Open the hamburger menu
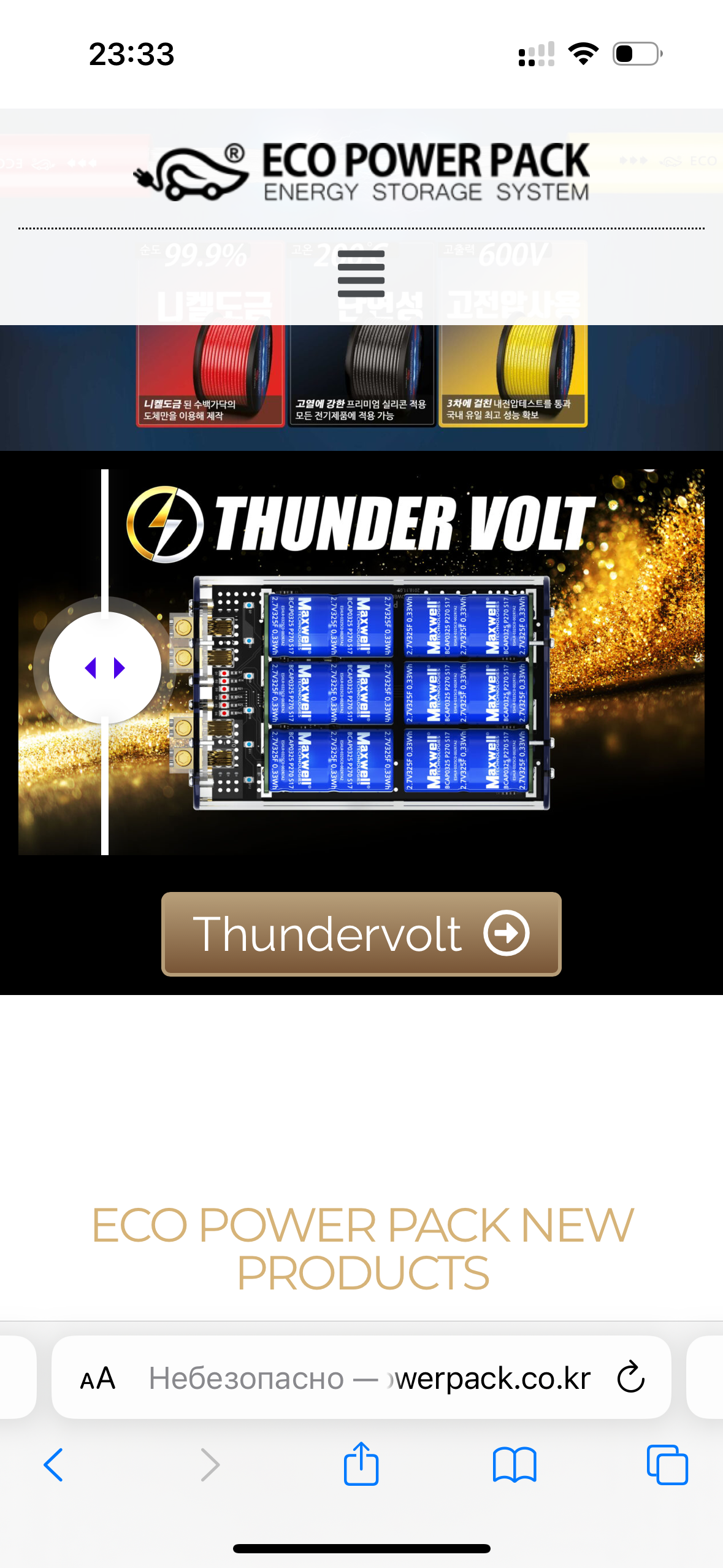This screenshot has height=1568, width=723. (x=361, y=274)
